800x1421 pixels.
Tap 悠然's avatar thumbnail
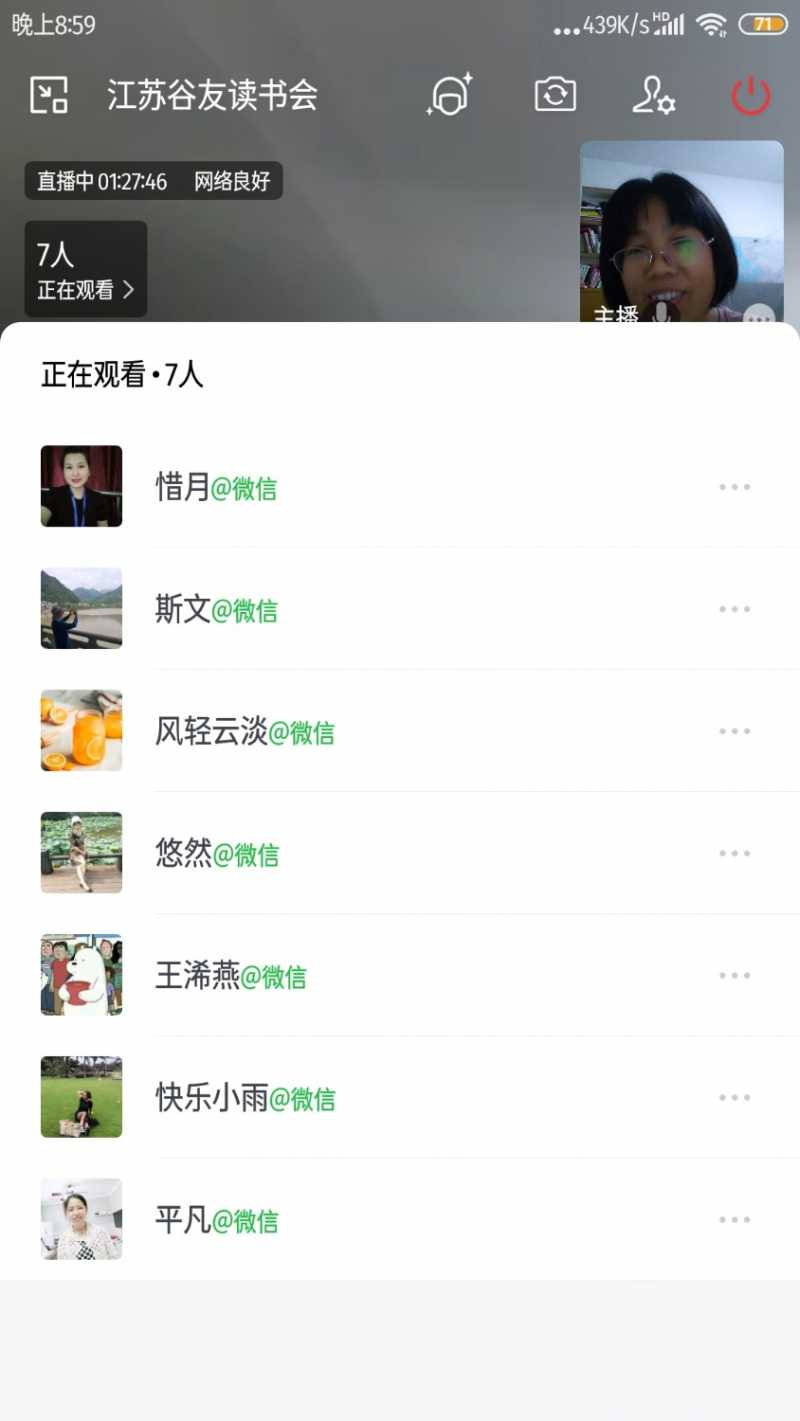81,852
